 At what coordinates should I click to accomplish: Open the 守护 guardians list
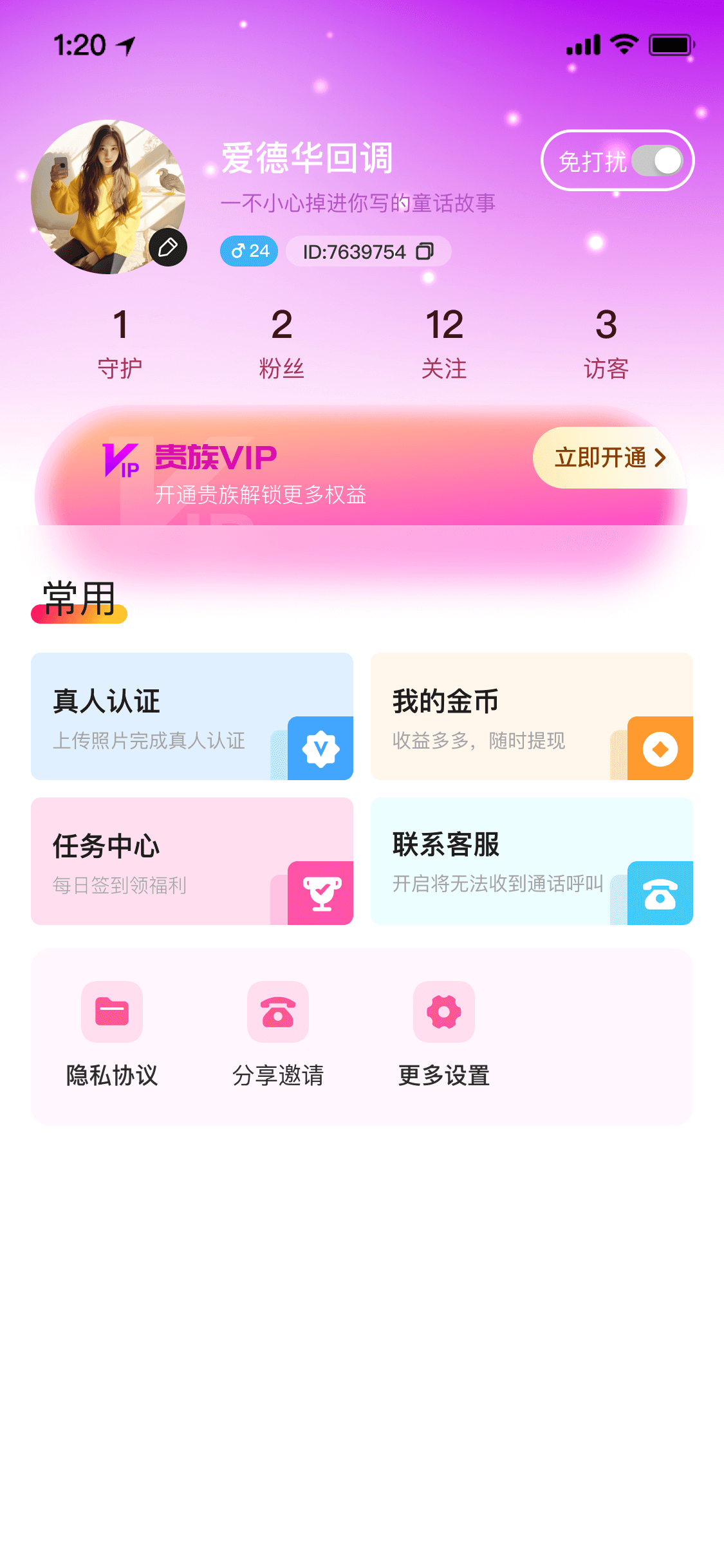coord(120,342)
